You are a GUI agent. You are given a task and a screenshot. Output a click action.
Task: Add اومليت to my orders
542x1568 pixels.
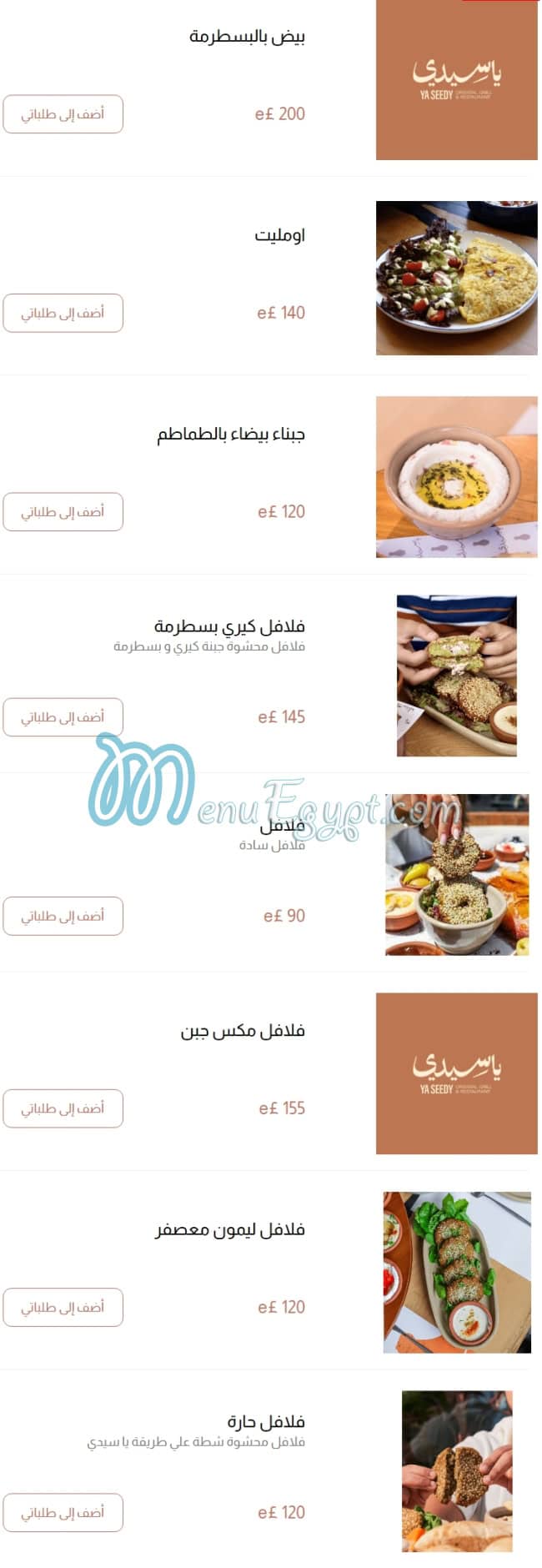[63, 313]
